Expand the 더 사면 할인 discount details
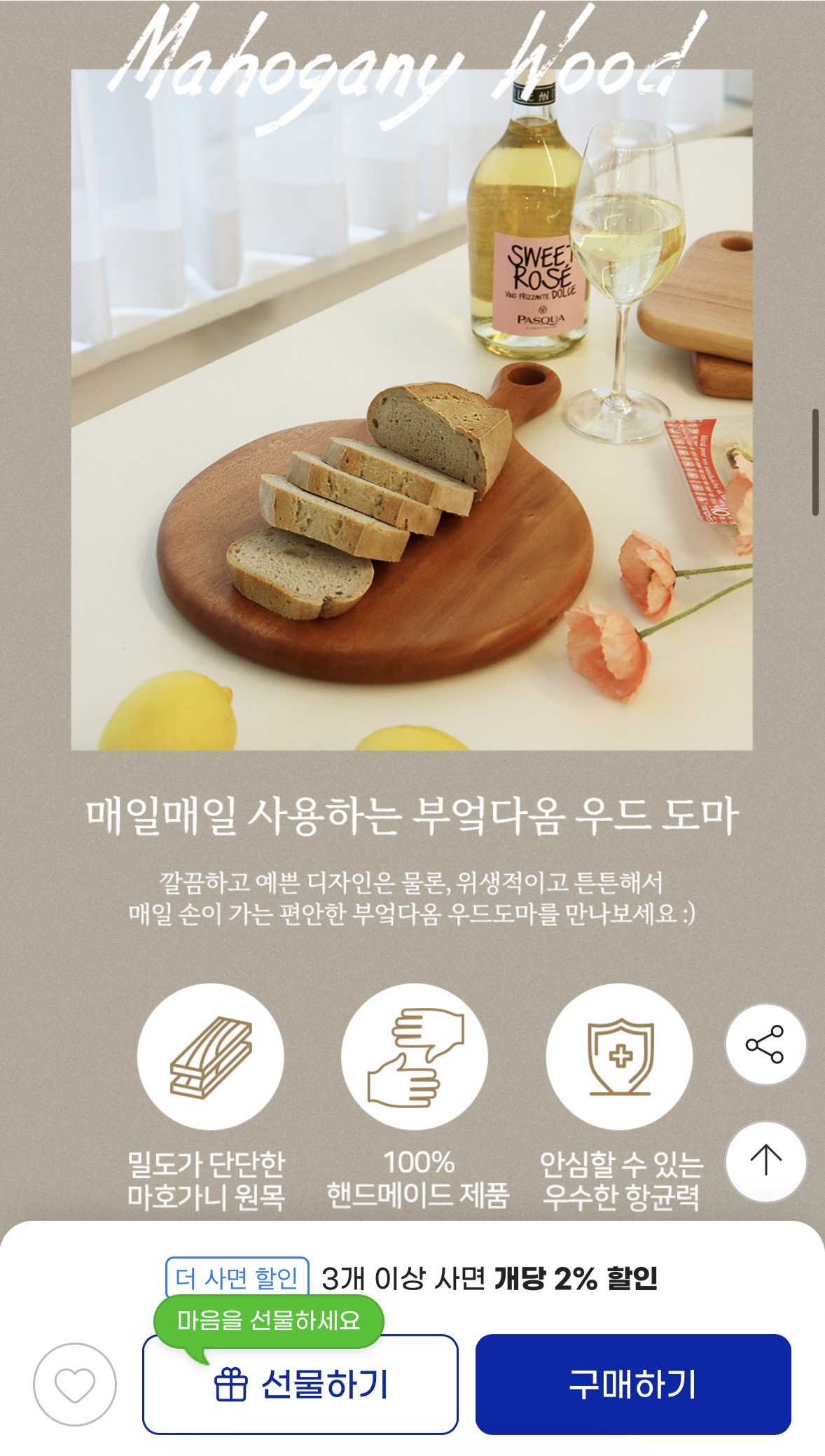Image resolution: width=825 pixels, height=1456 pixels. (236, 1276)
